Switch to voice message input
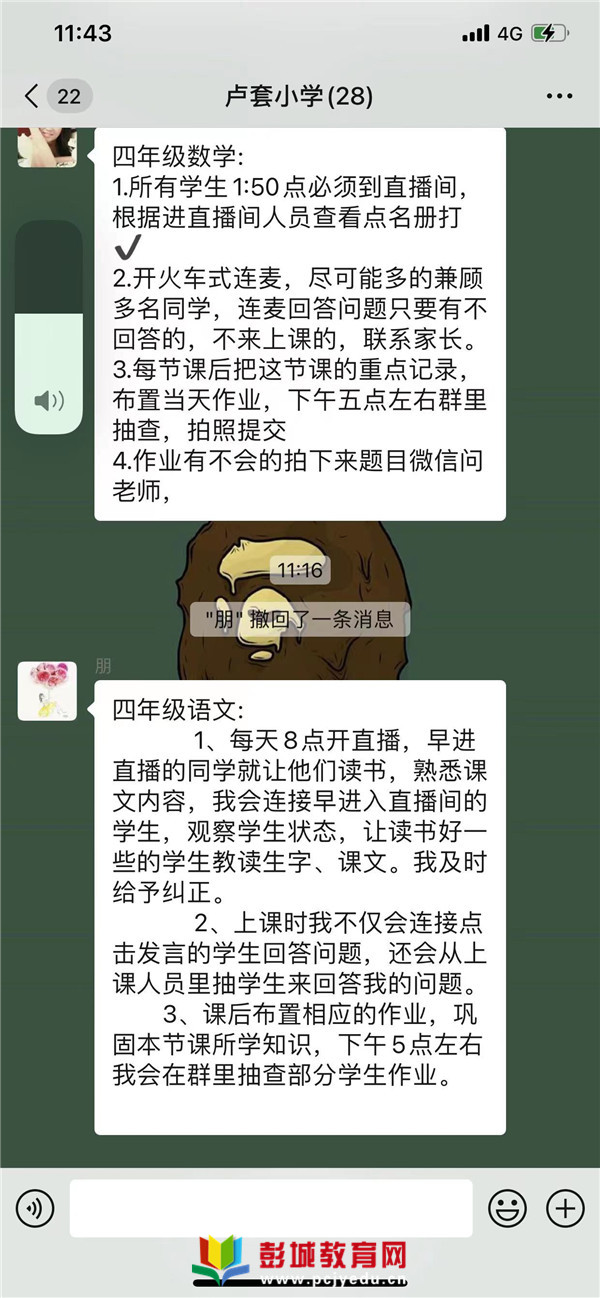The height and width of the screenshot is (1298, 600). (x=35, y=1209)
